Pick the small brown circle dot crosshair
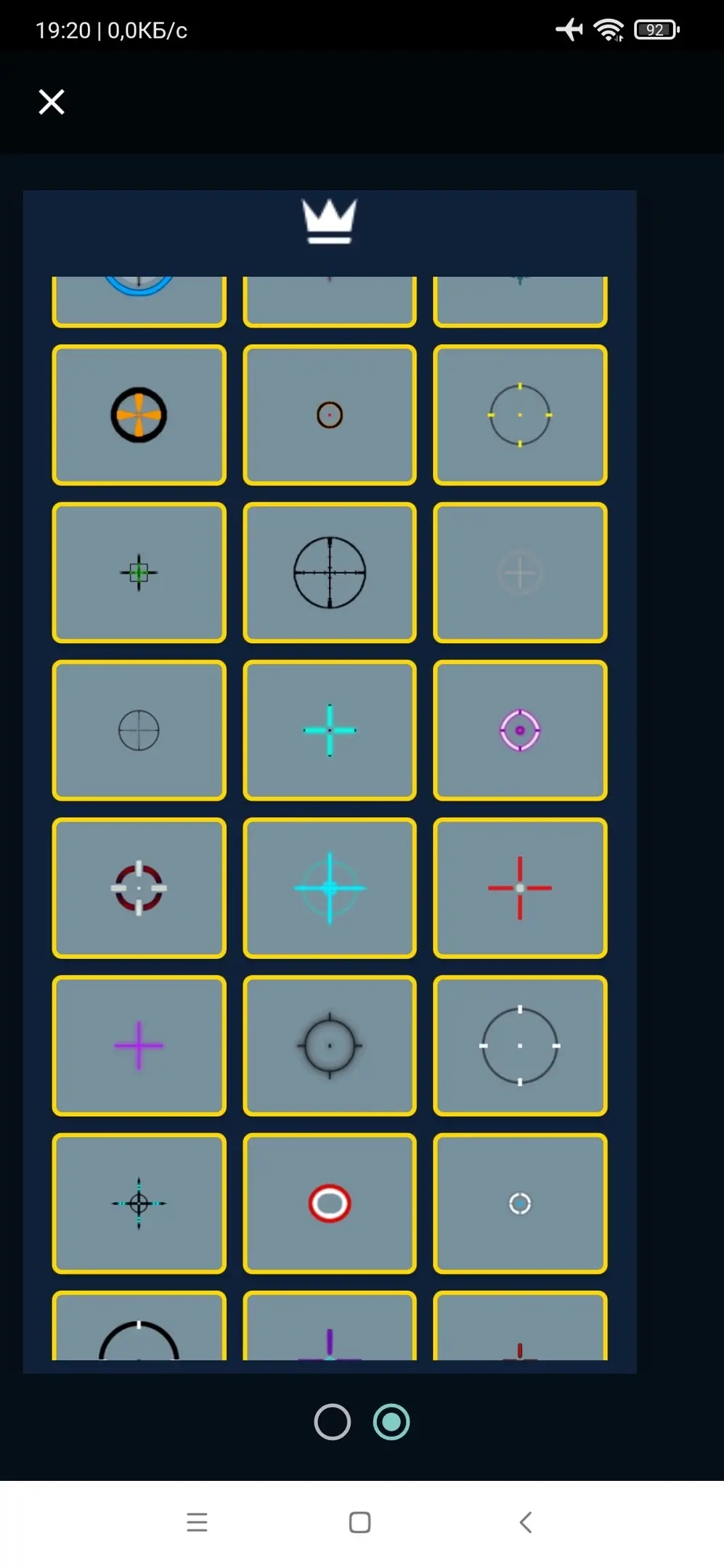724x1568 pixels. click(x=330, y=415)
